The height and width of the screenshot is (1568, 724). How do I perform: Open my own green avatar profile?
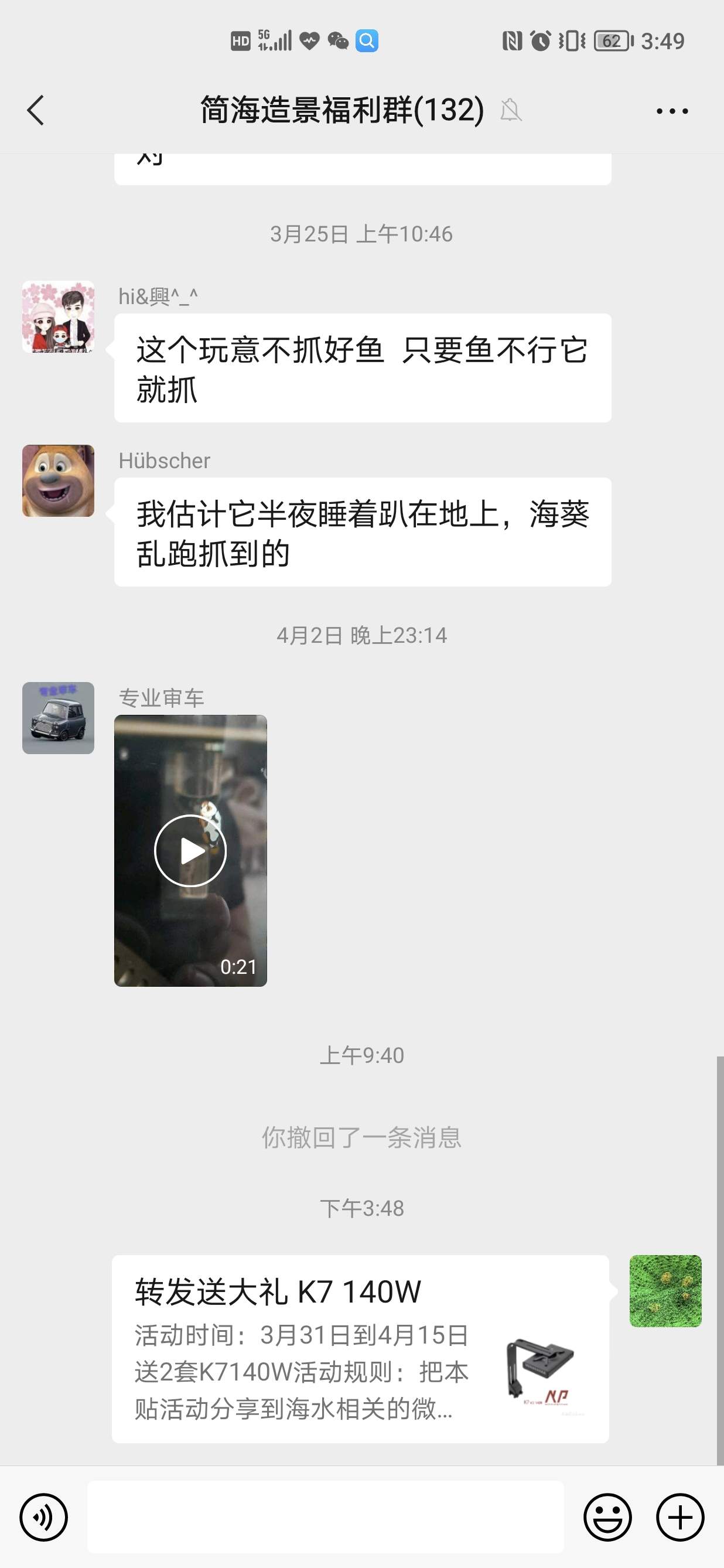pos(665,1290)
